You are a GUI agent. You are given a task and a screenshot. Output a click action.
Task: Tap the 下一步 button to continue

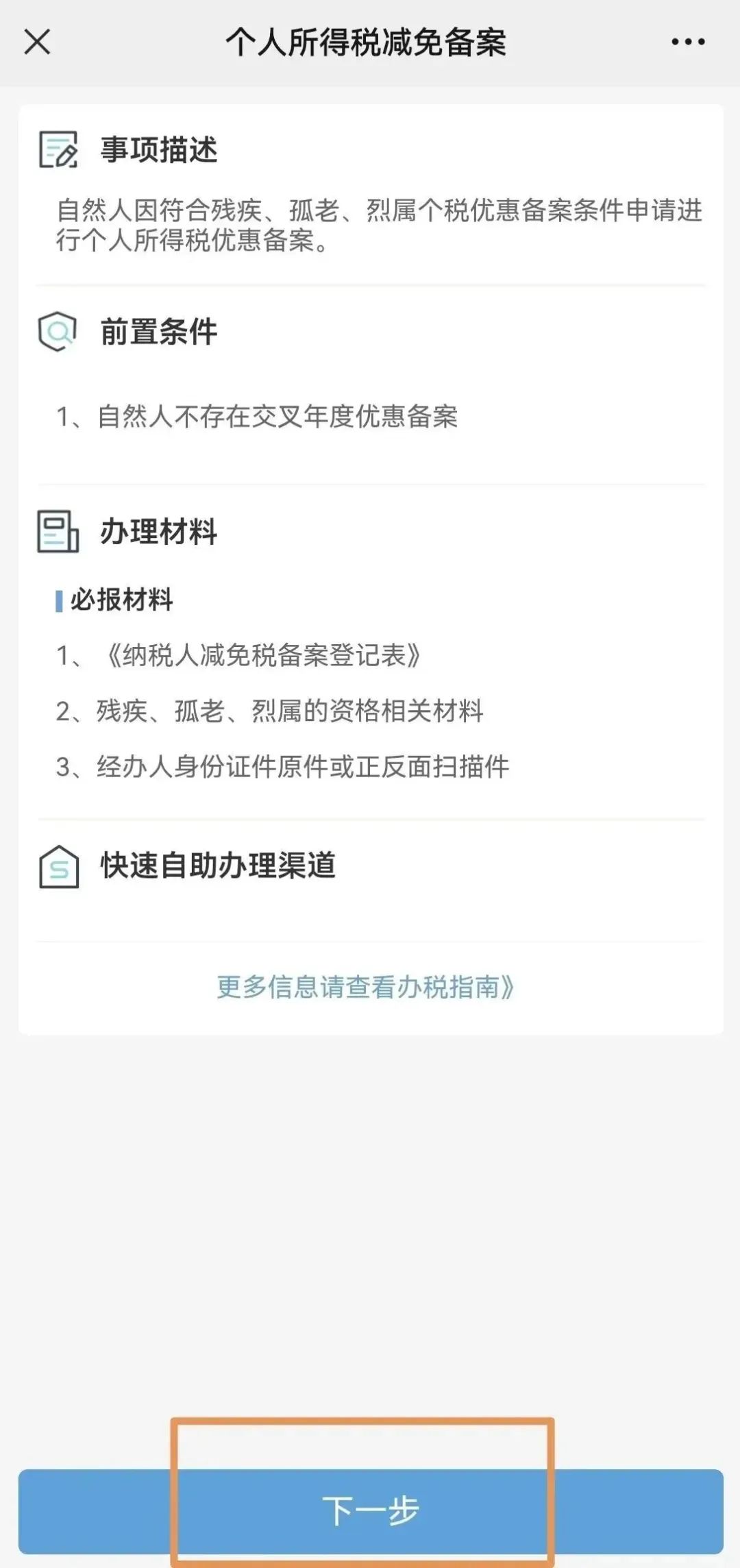[371, 1511]
